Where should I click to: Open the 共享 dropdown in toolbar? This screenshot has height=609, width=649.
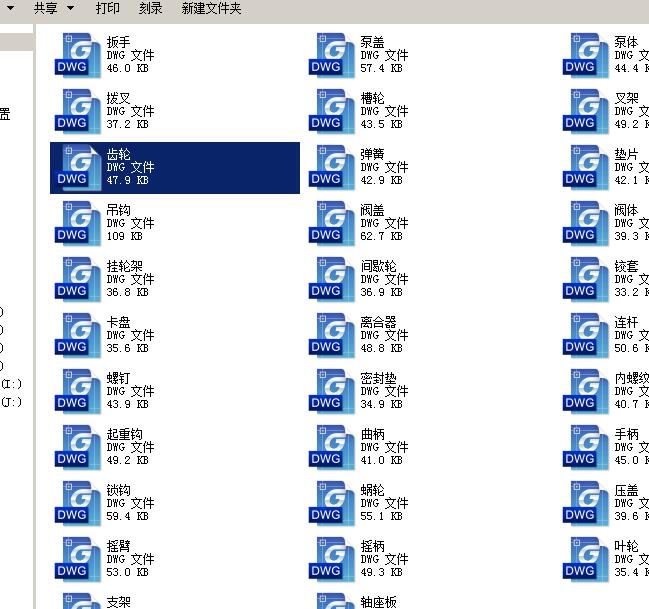click(x=54, y=8)
